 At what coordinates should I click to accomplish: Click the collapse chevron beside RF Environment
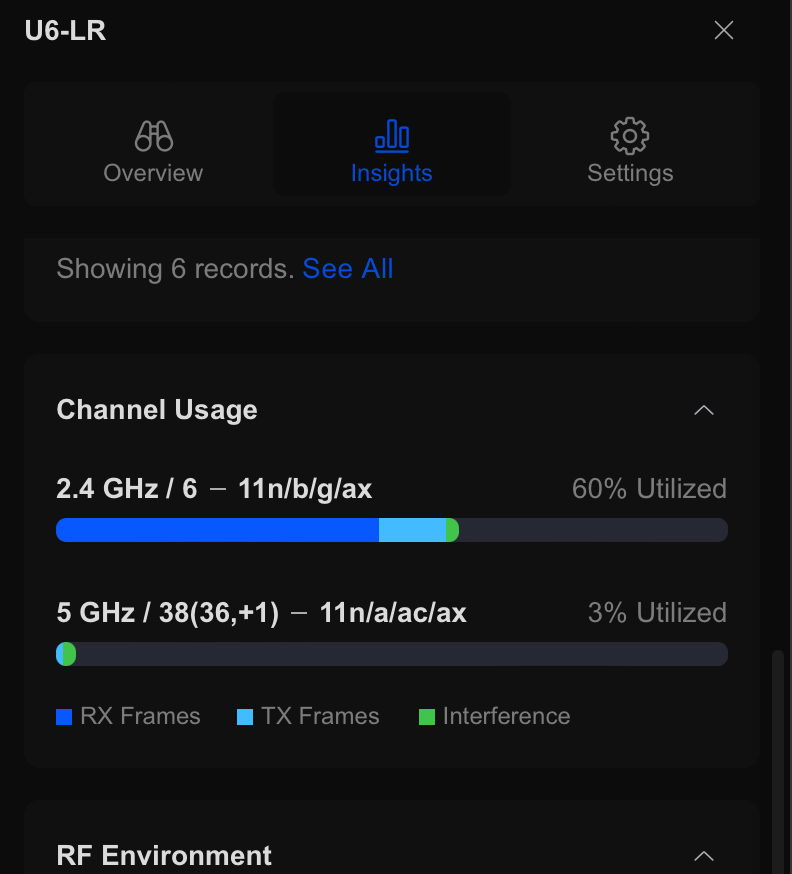(703, 856)
